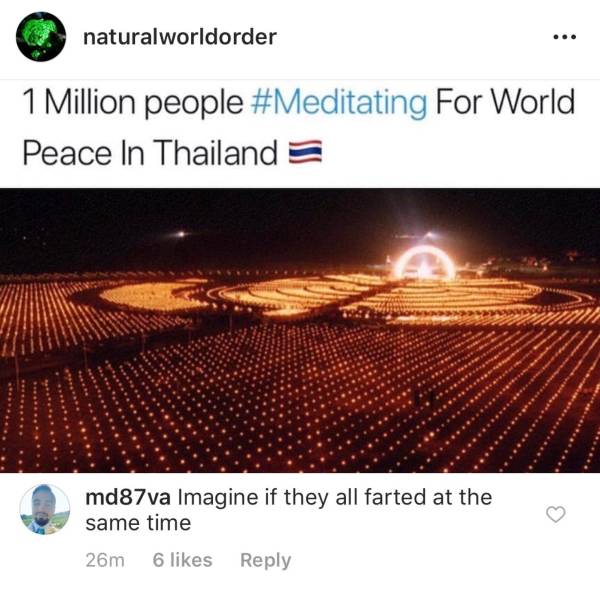Open naturalworldorder profile from the username
The height and width of the screenshot is (600, 600).
(179, 37)
